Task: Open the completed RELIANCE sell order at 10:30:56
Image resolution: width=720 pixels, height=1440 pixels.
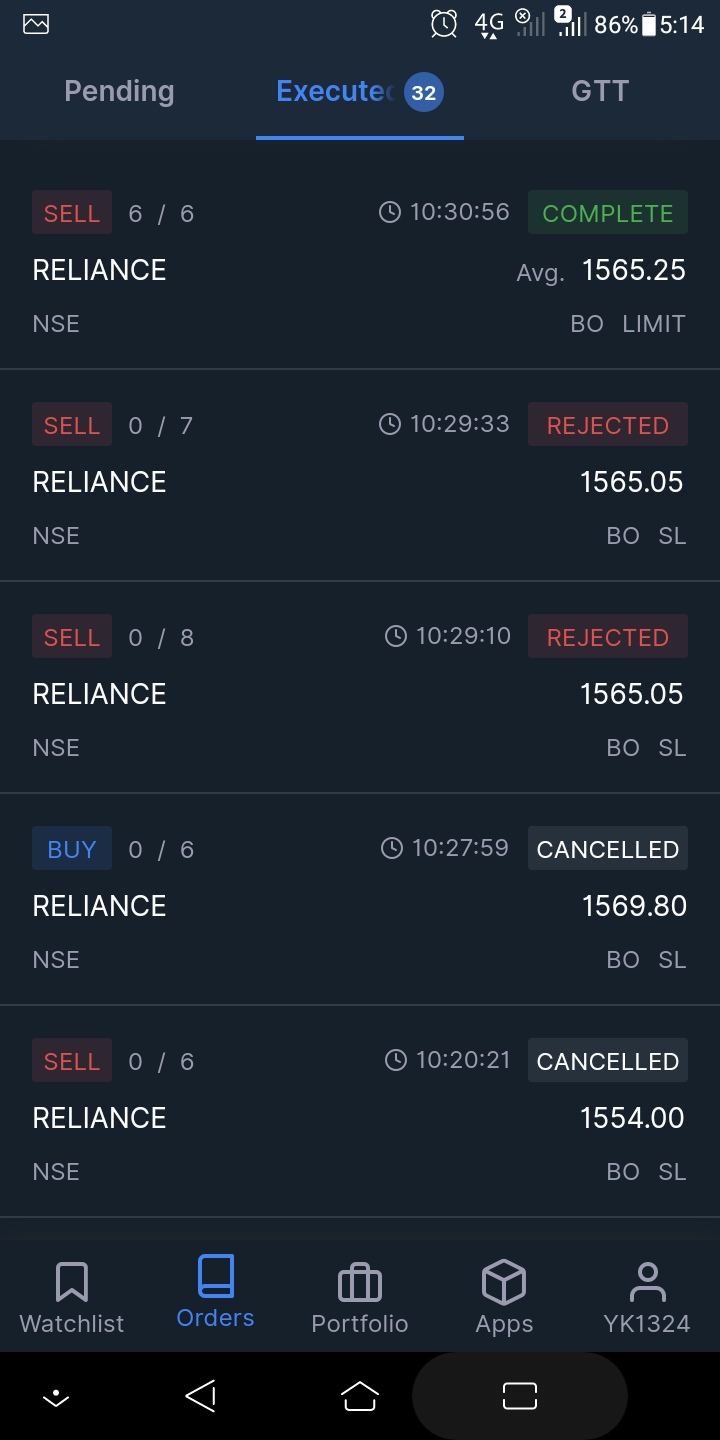Action: tap(360, 267)
